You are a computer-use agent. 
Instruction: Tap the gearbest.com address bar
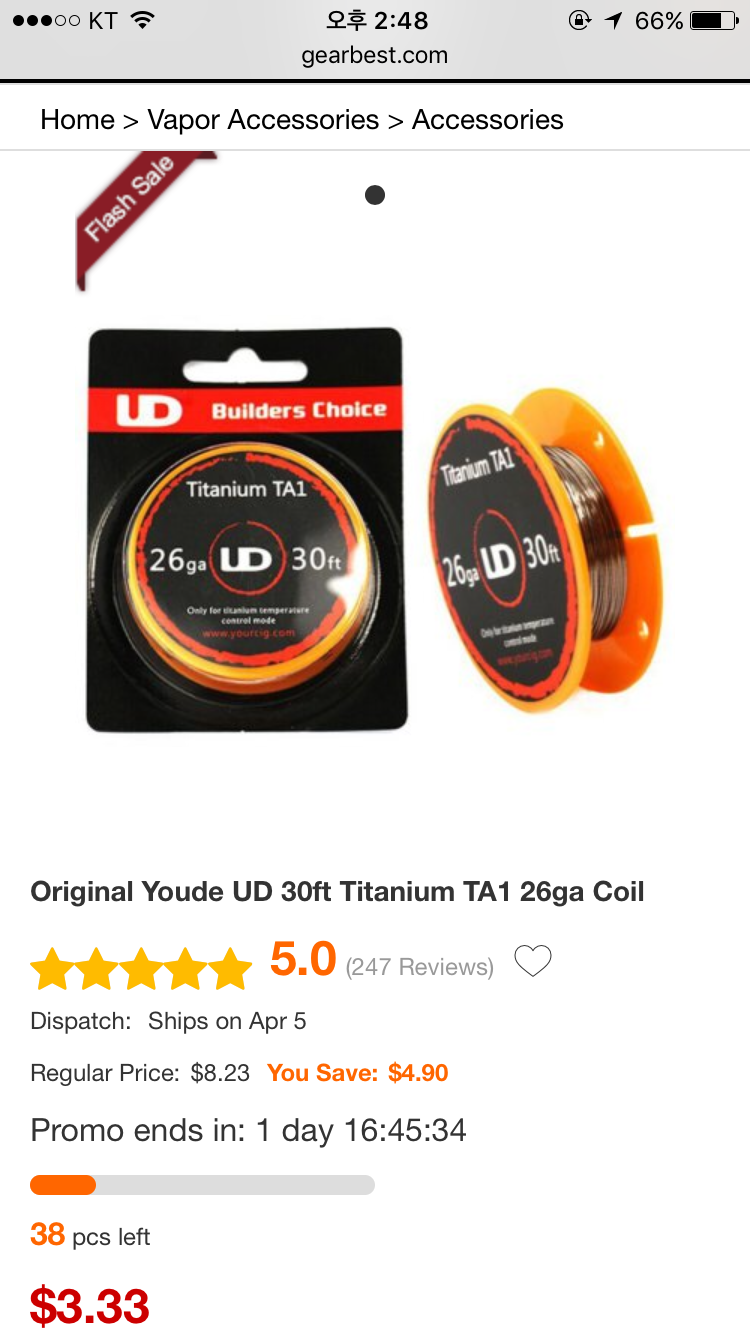(375, 55)
